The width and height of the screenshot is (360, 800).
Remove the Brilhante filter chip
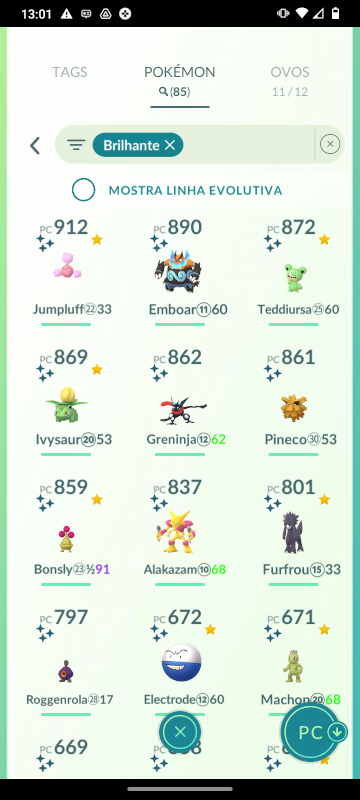click(x=170, y=145)
